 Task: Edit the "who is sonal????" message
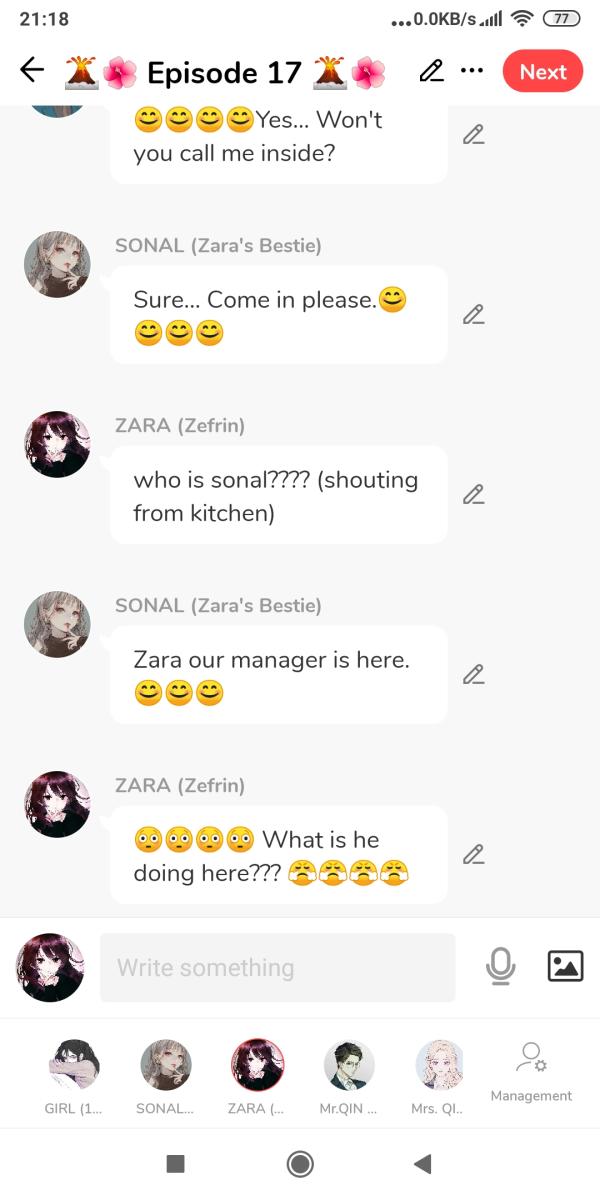point(474,494)
